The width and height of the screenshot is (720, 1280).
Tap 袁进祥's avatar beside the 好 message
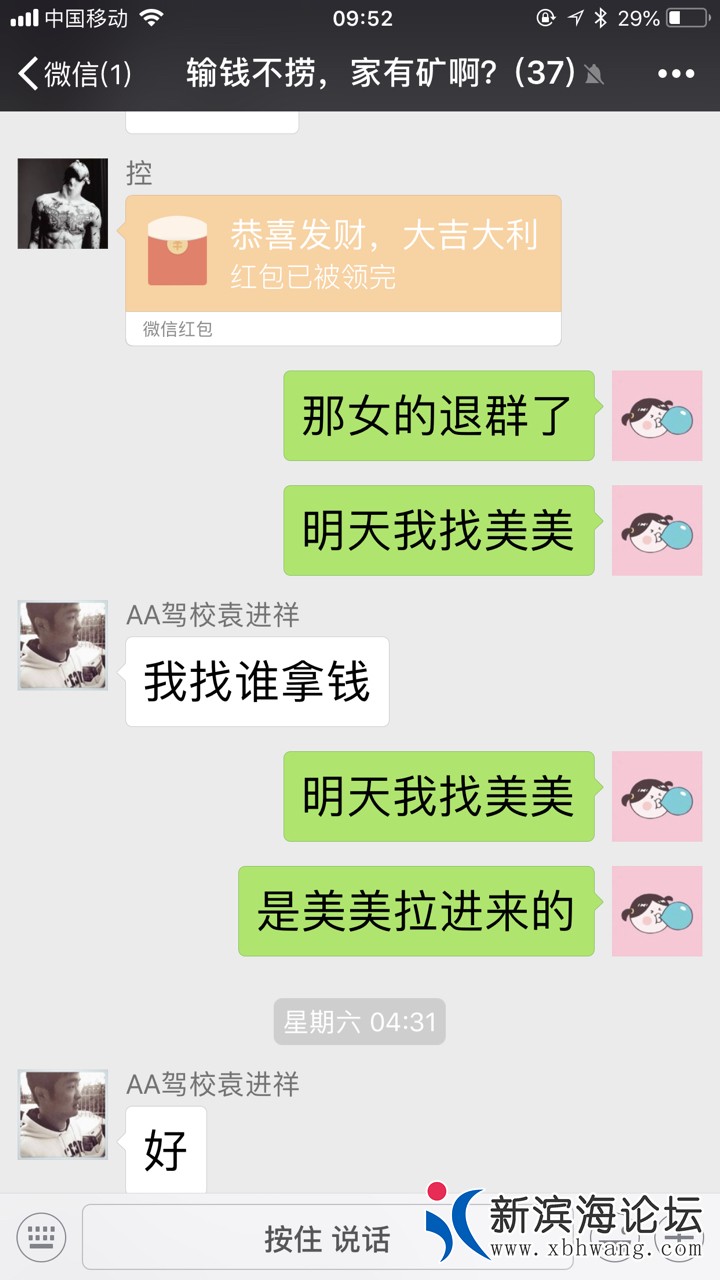click(62, 1115)
